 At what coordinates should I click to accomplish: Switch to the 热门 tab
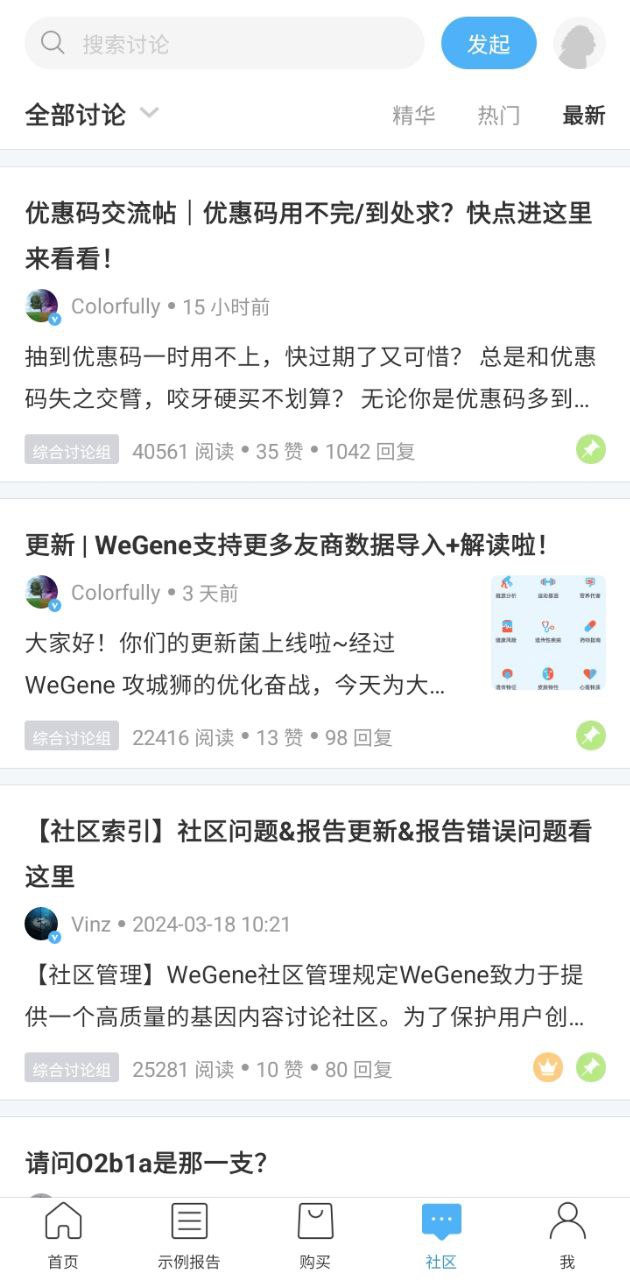498,115
